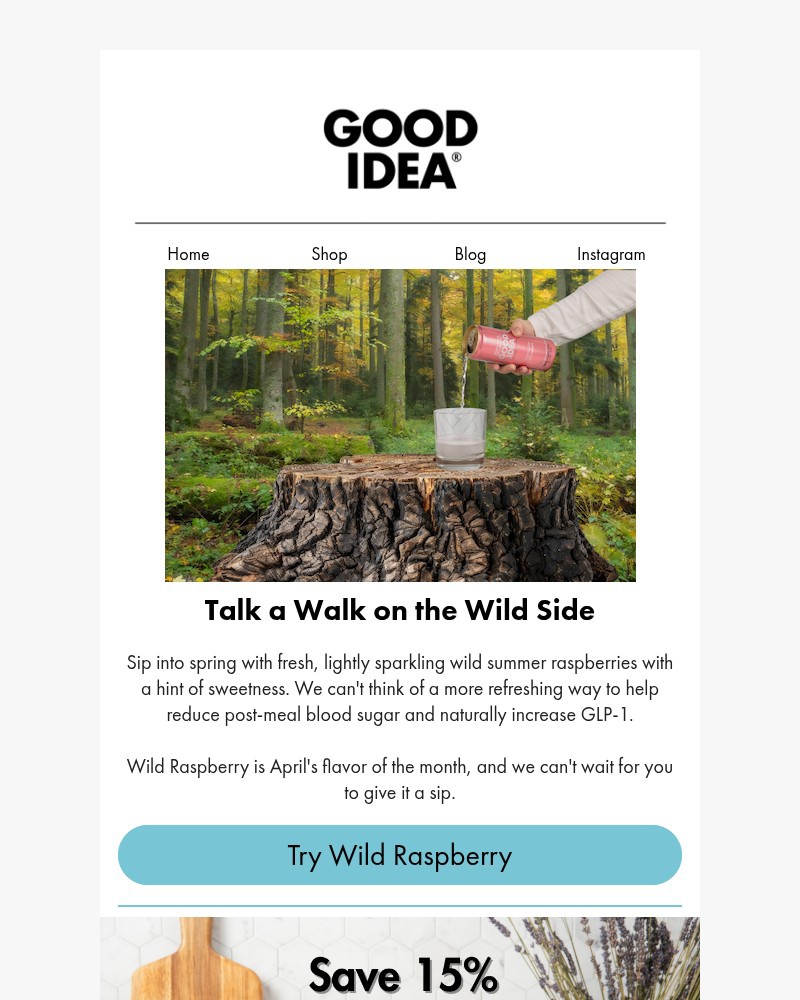Open the Shop navigation link
Screen dimensions: 800x1000
(x=329, y=254)
